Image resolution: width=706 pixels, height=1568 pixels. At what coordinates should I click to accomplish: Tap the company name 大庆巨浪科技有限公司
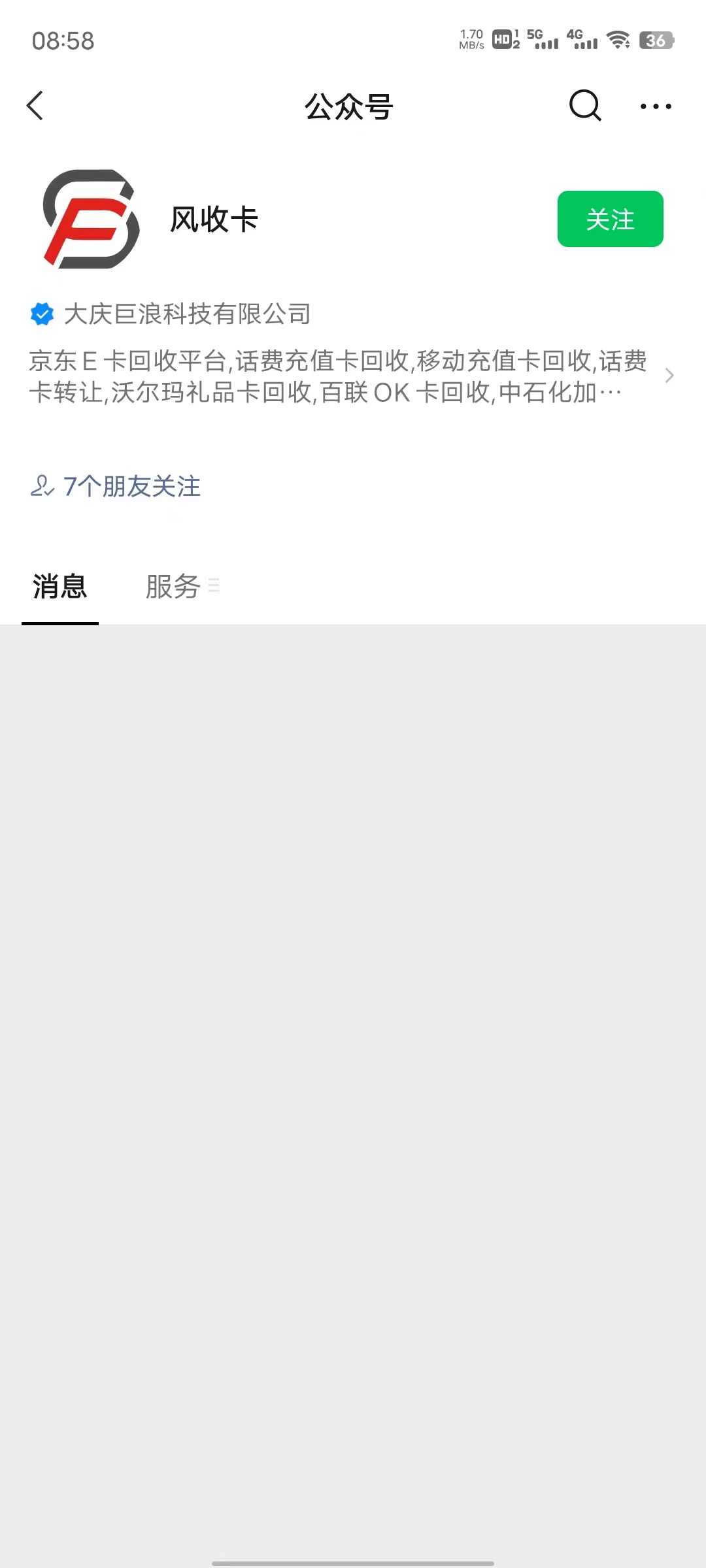point(189,314)
